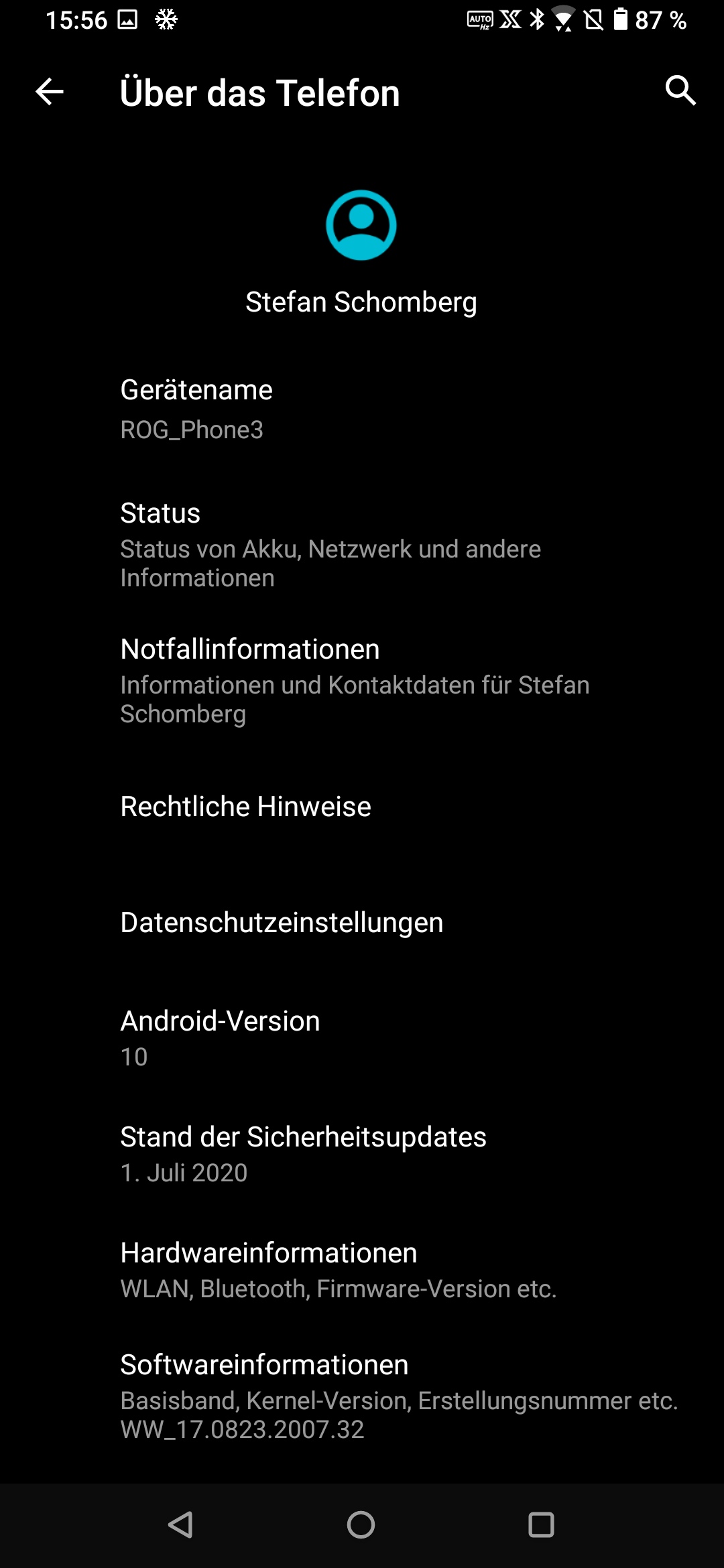Edit the Gerätename ROG_Phone3
Image resolution: width=724 pixels, height=1568 pixels.
(362, 409)
